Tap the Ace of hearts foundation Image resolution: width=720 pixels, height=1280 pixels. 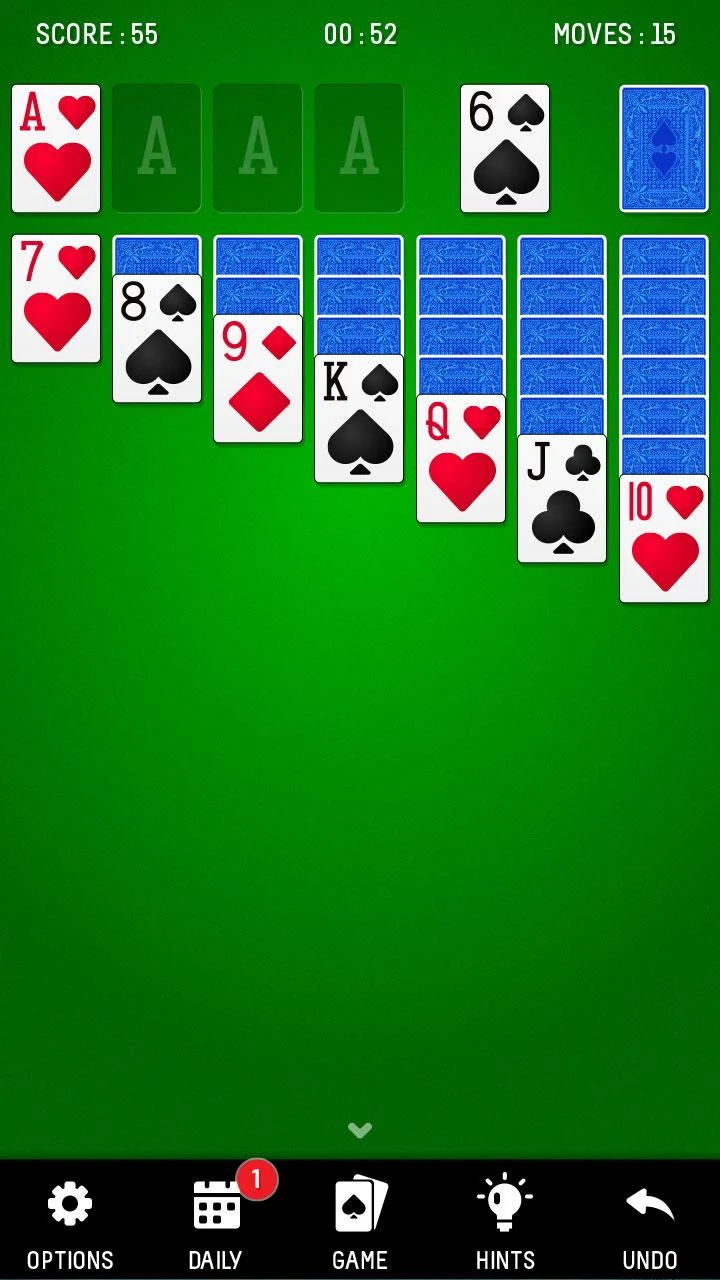[56, 148]
